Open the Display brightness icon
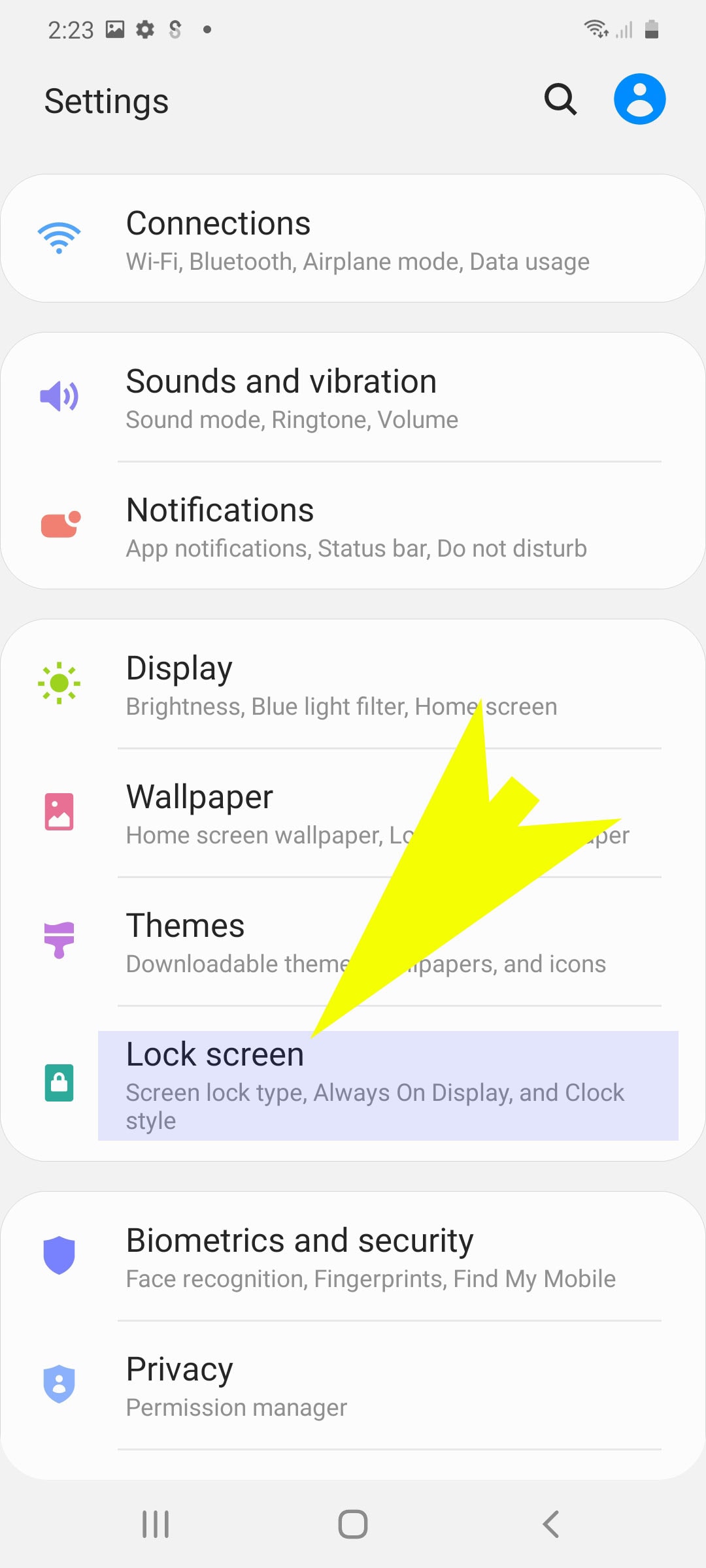 (x=59, y=682)
